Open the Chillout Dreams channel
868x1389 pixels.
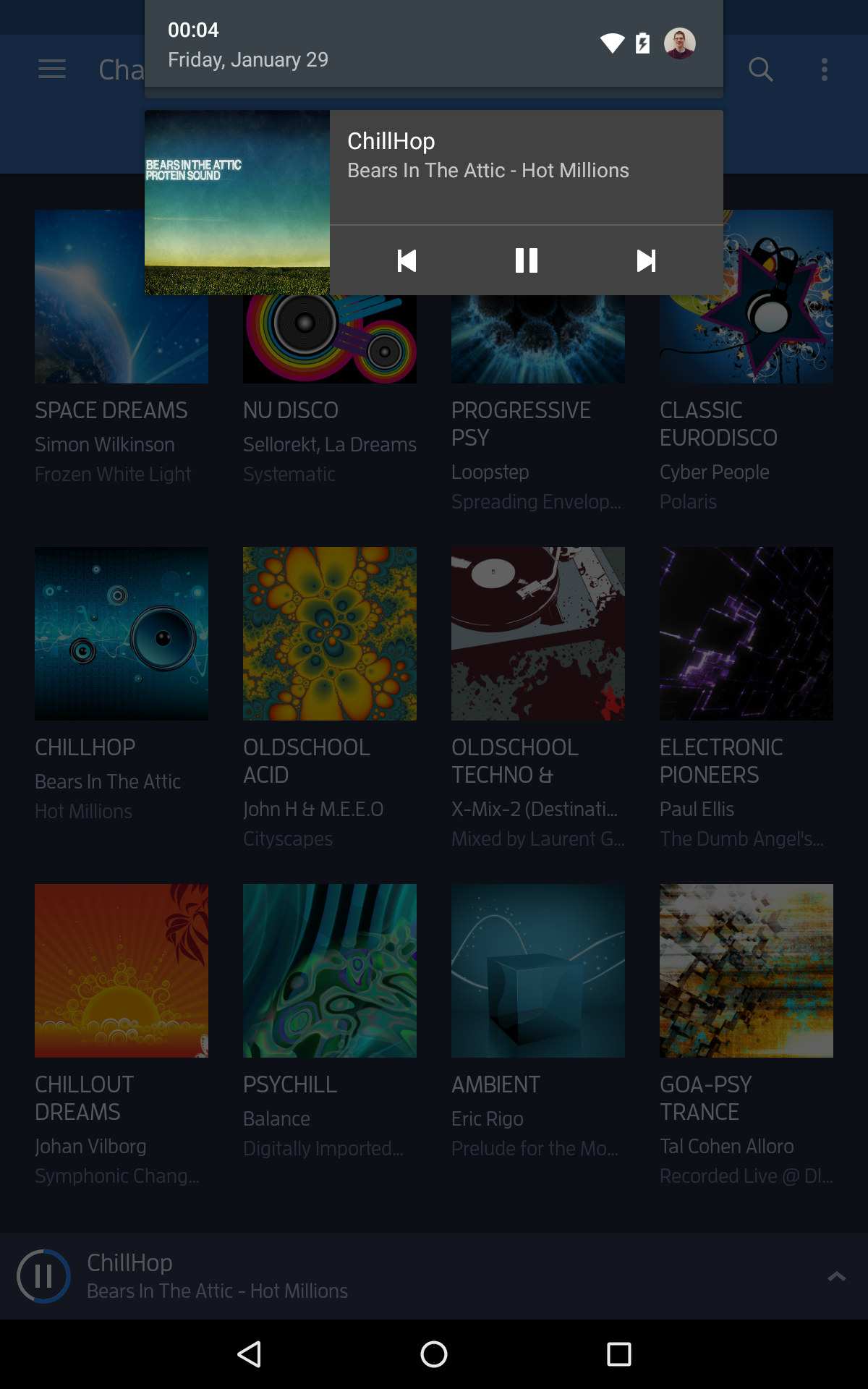pyautogui.click(x=122, y=1035)
